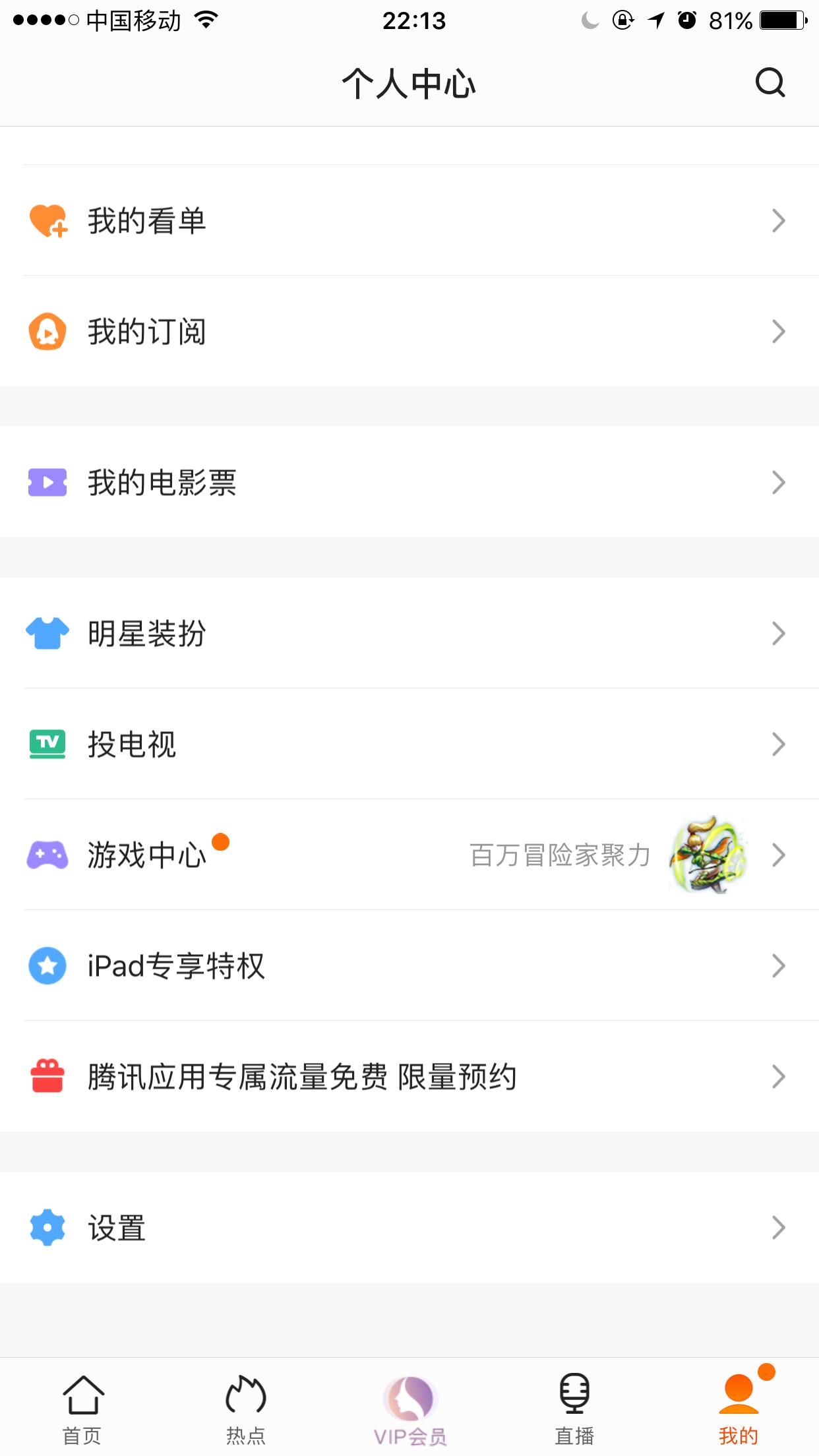The image size is (819, 1456).
Task: Open the 设置 gear icon
Action: tap(47, 1227)
